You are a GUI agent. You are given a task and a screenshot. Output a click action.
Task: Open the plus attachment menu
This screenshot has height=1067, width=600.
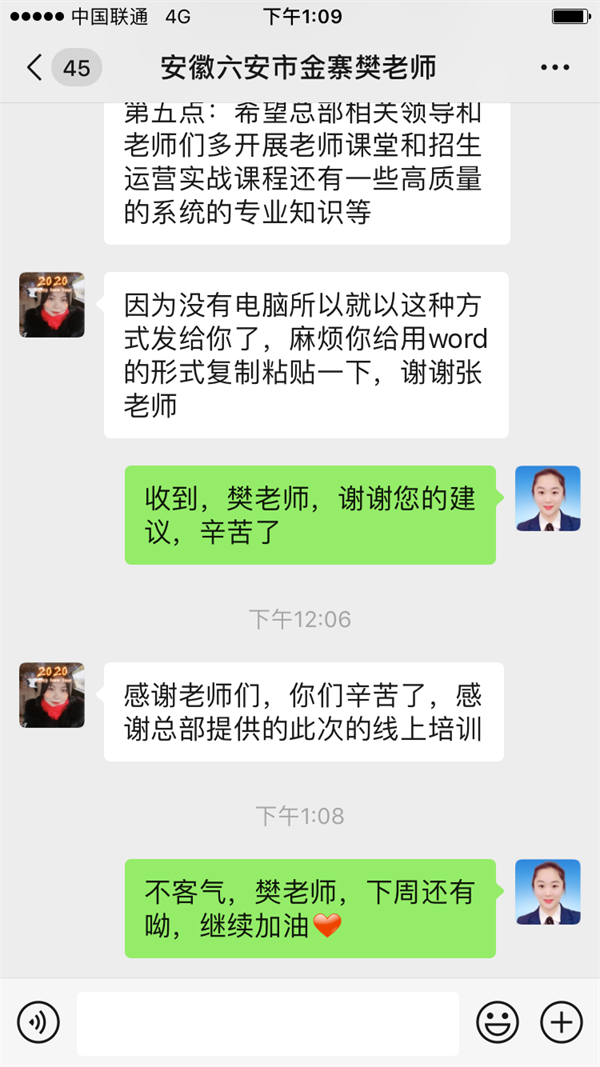click(x=561, y=1022)
